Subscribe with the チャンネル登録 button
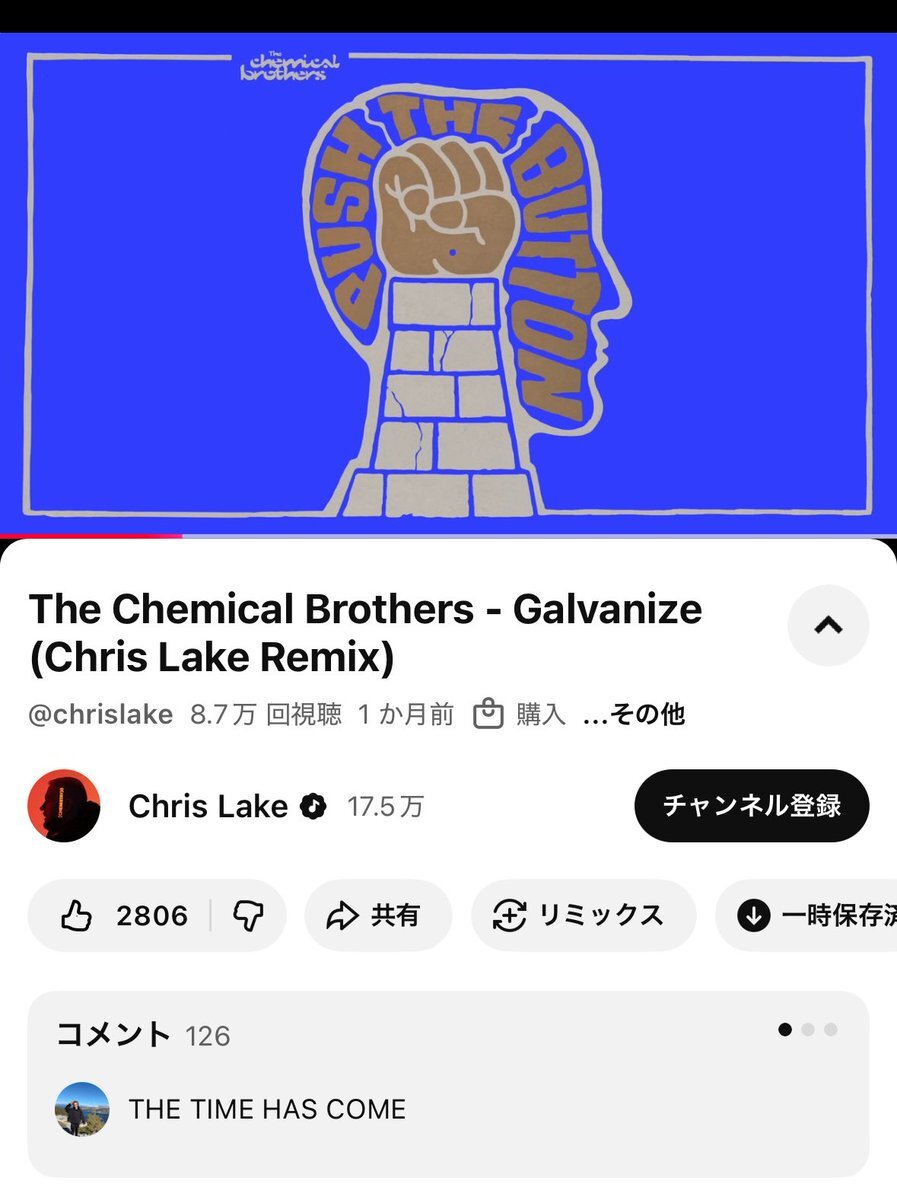Viewport: 897px width, 1200px height. [751, 806]
